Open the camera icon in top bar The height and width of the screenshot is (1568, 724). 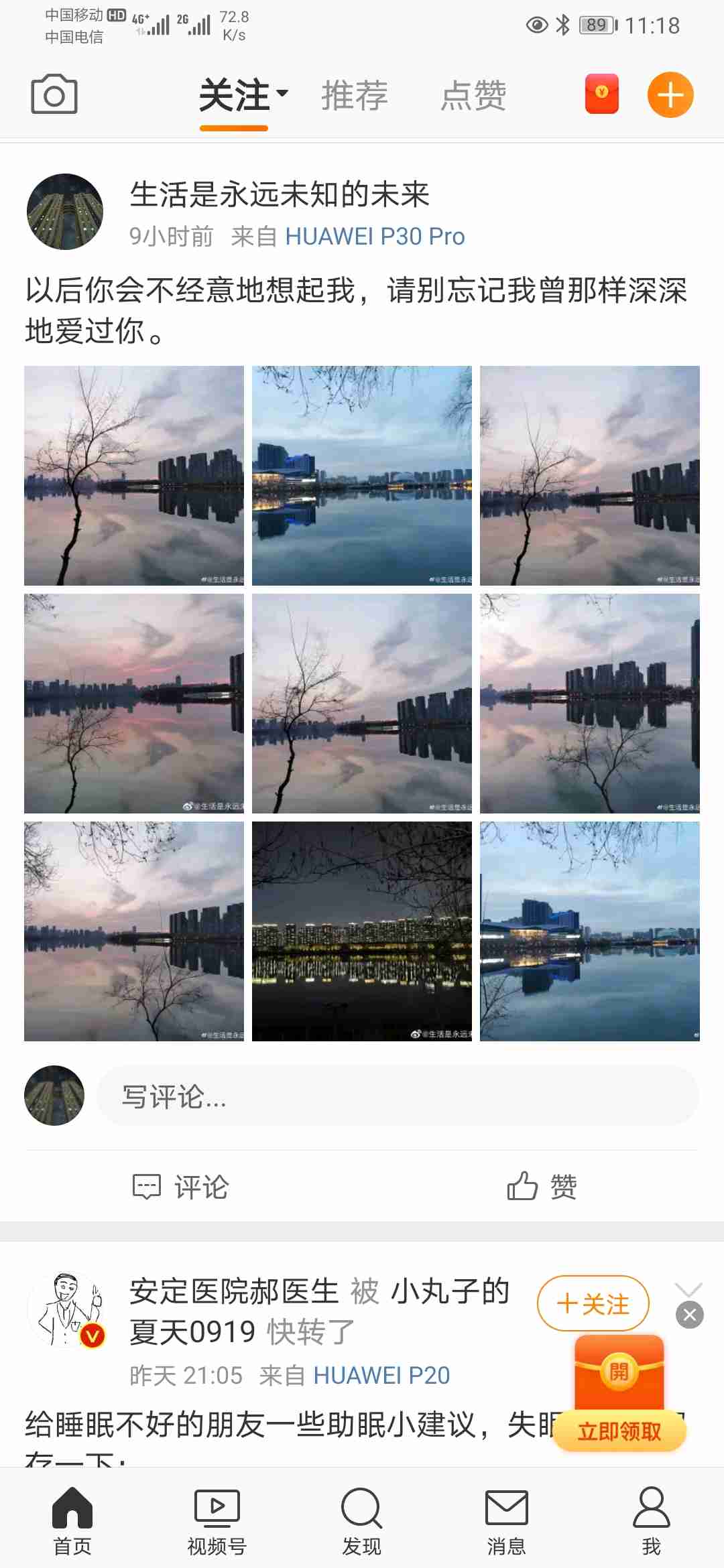pyautogui.click(x=54, y=94)
